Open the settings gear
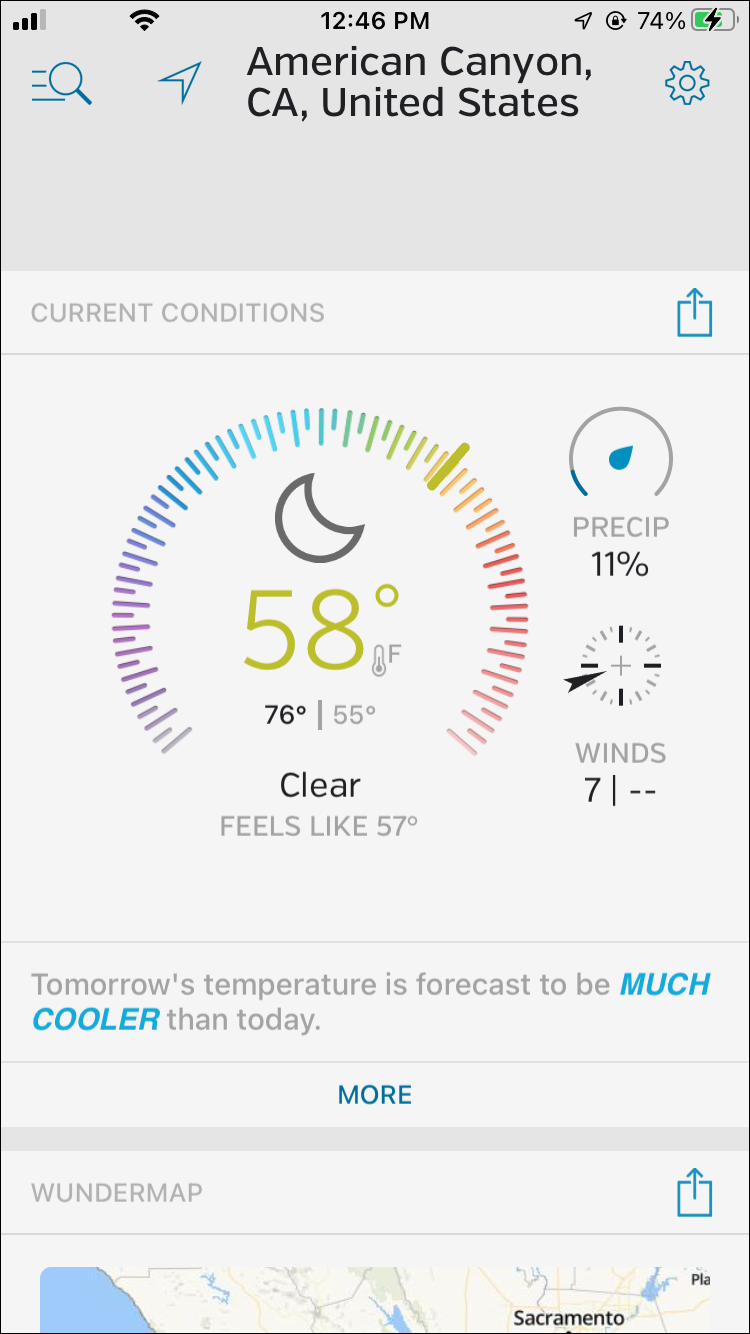This screenshot has width=750, height=1334. pos(687,84)
